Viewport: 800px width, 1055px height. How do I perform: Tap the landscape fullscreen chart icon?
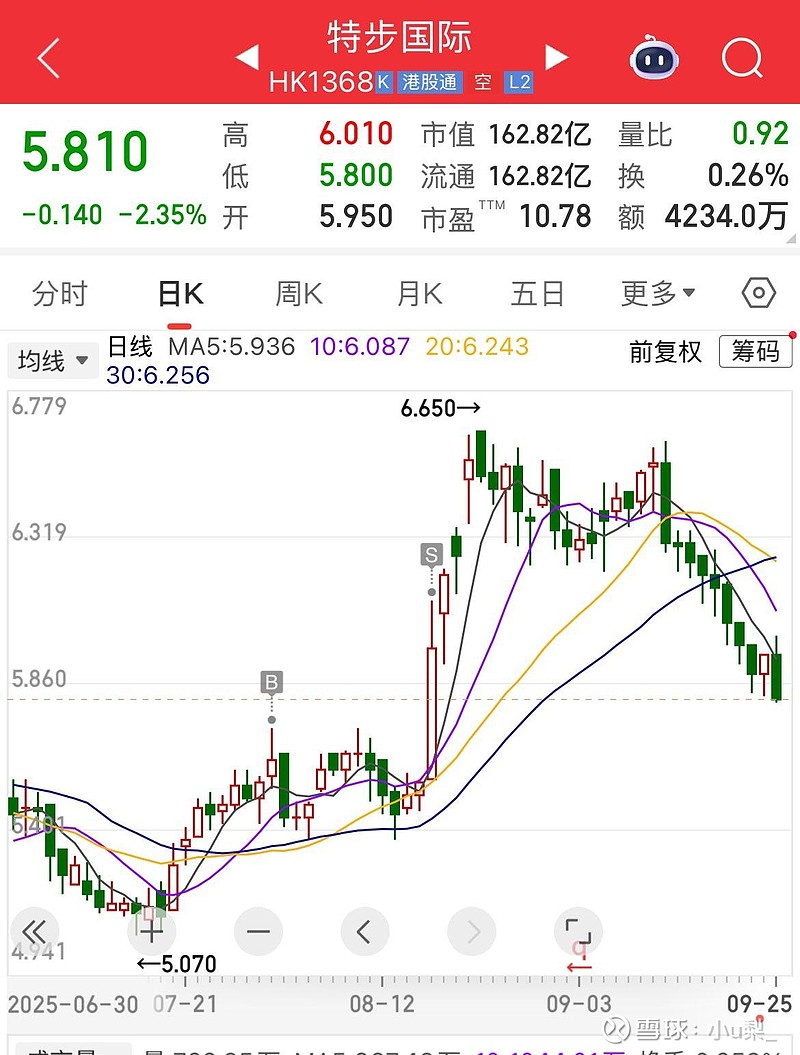click(x=578, y=931)
